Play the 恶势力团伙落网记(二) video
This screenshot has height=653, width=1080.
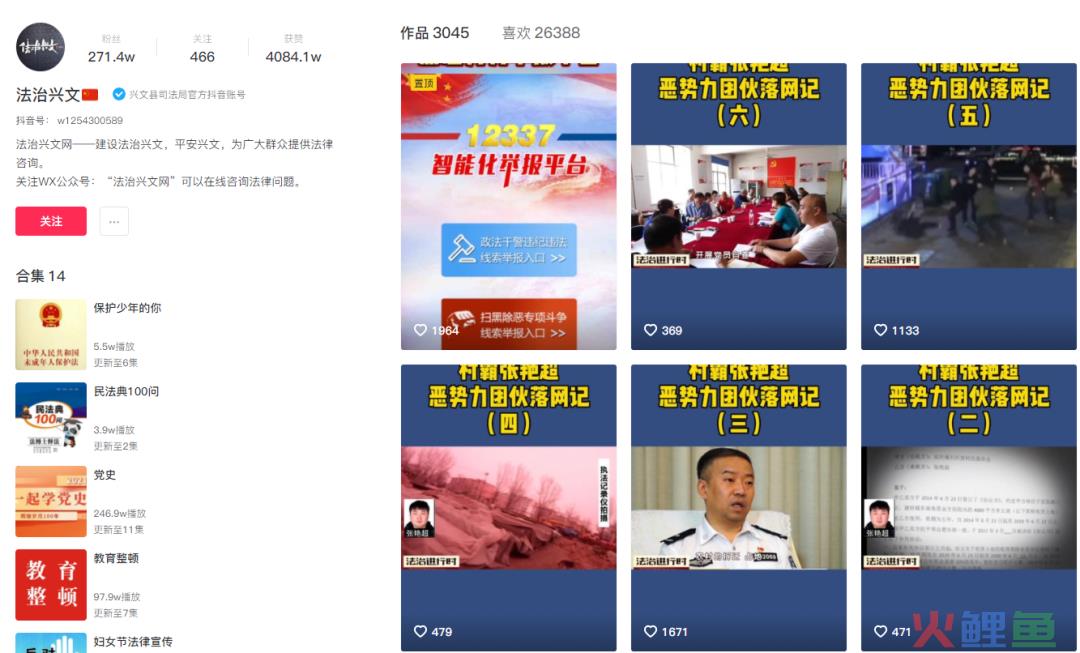(968, 507)
